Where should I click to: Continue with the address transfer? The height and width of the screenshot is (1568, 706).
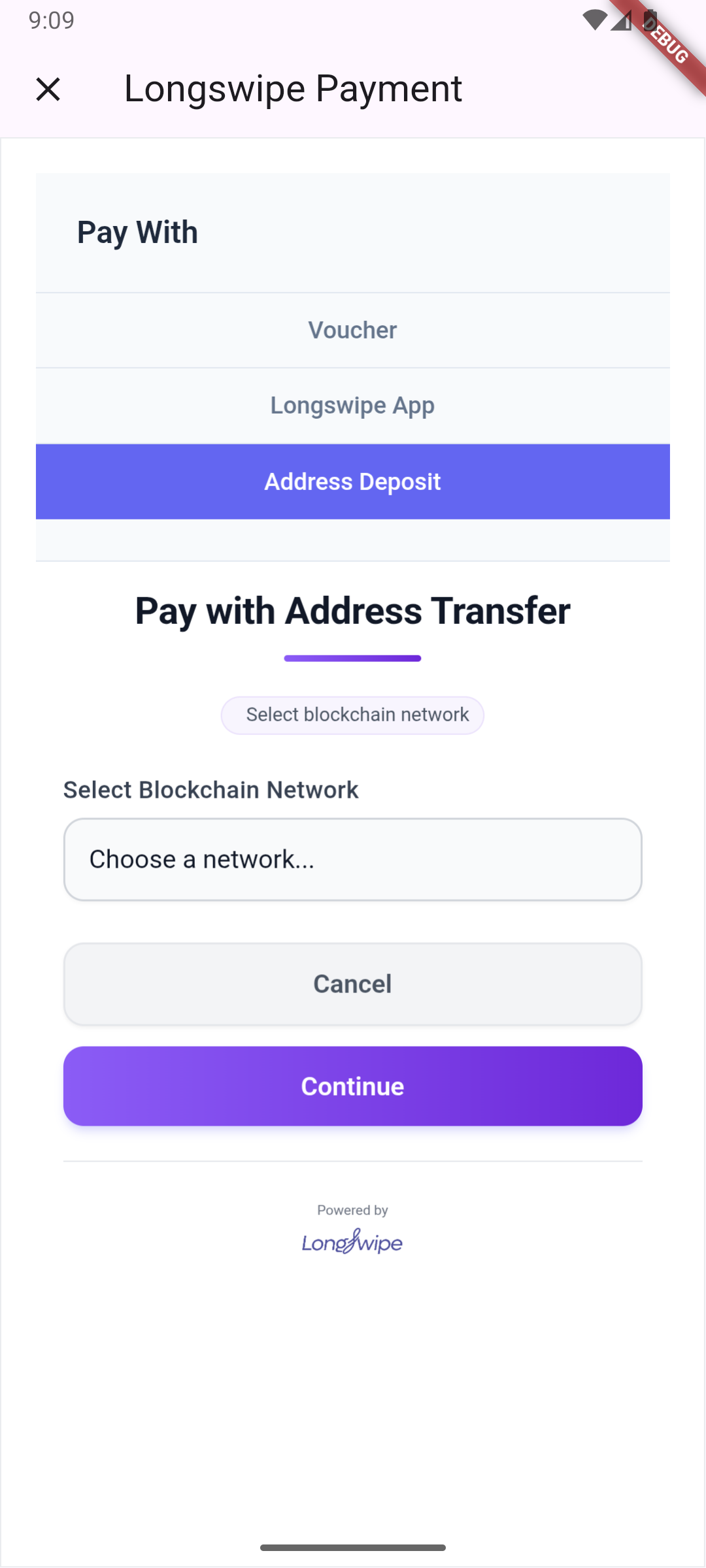point(353,1086)
